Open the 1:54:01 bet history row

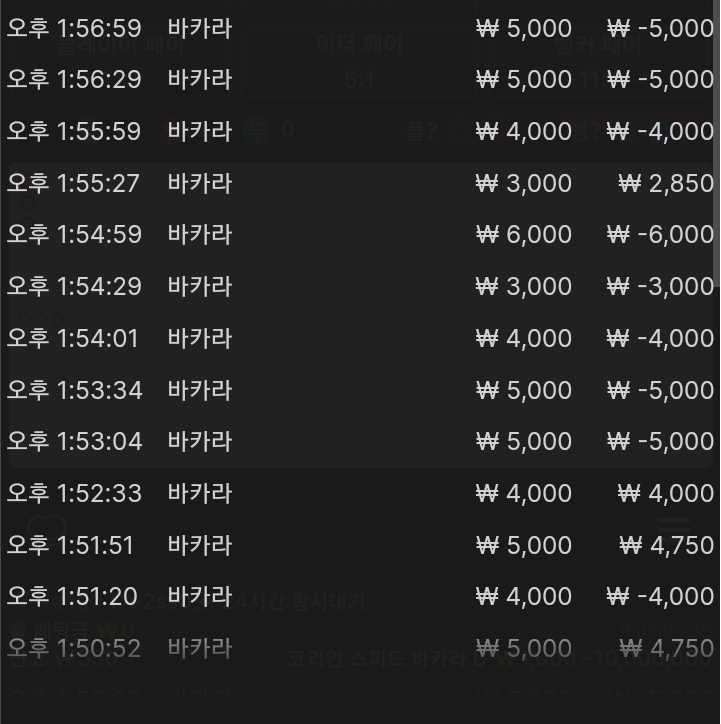pyautogui.click(x=360, y=338)
